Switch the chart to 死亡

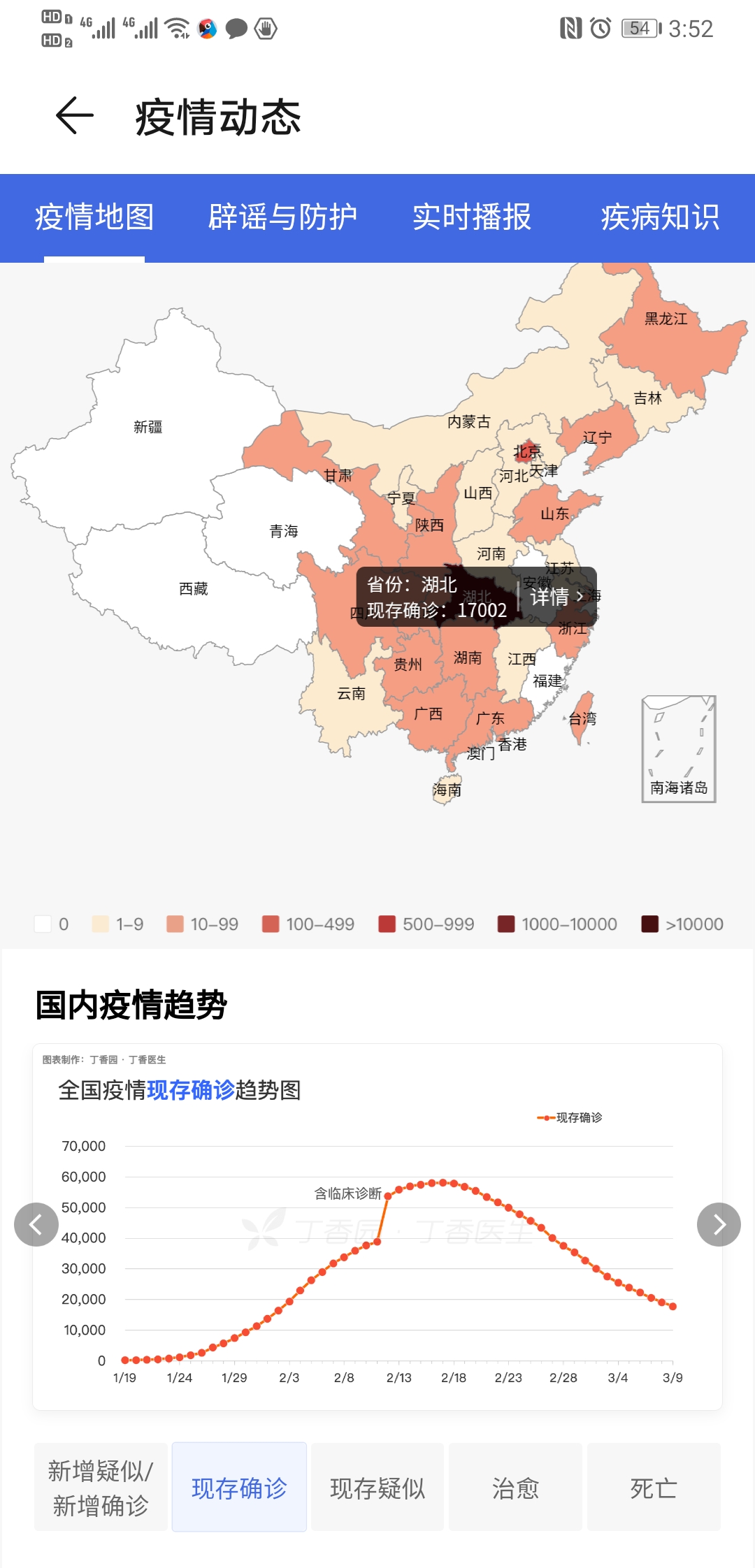coord(654,1488)
